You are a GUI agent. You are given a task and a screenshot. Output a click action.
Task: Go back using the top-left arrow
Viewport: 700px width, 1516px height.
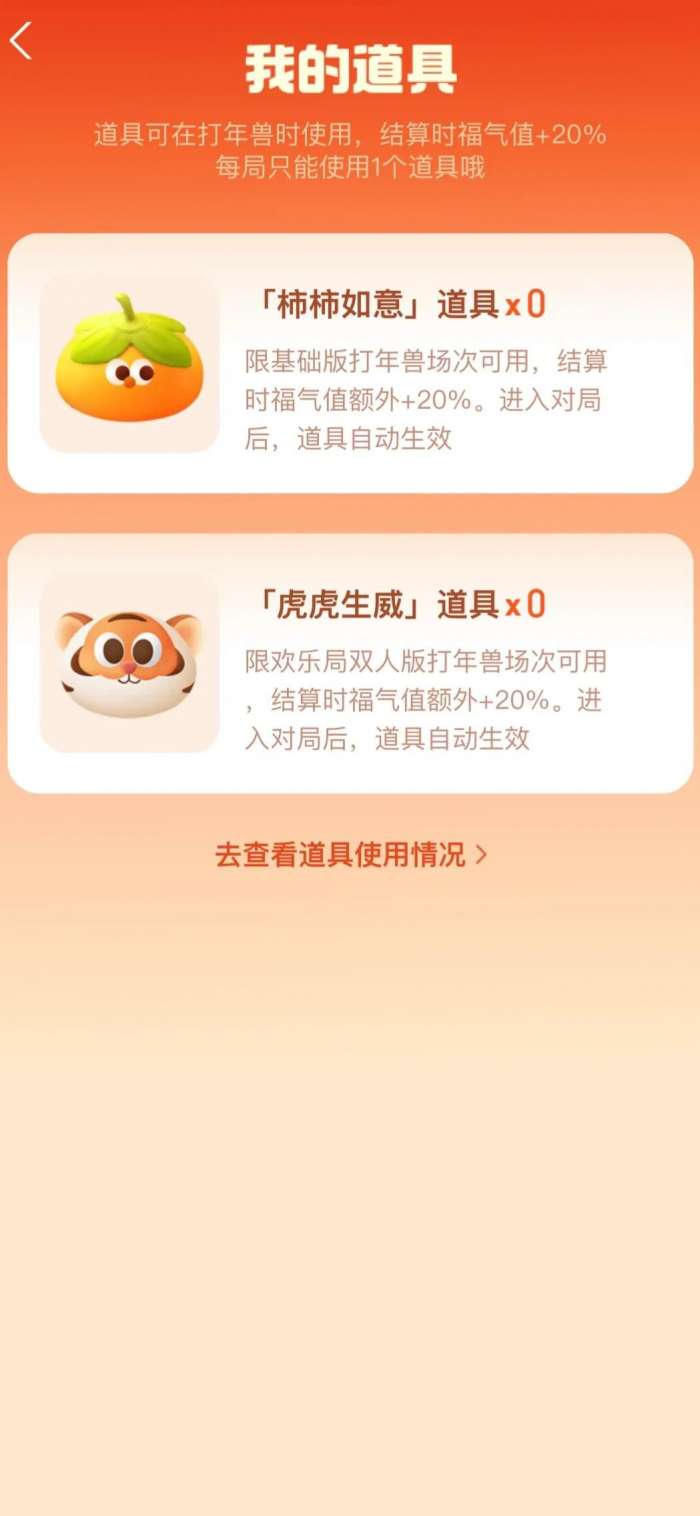click(x=22, y=42)
